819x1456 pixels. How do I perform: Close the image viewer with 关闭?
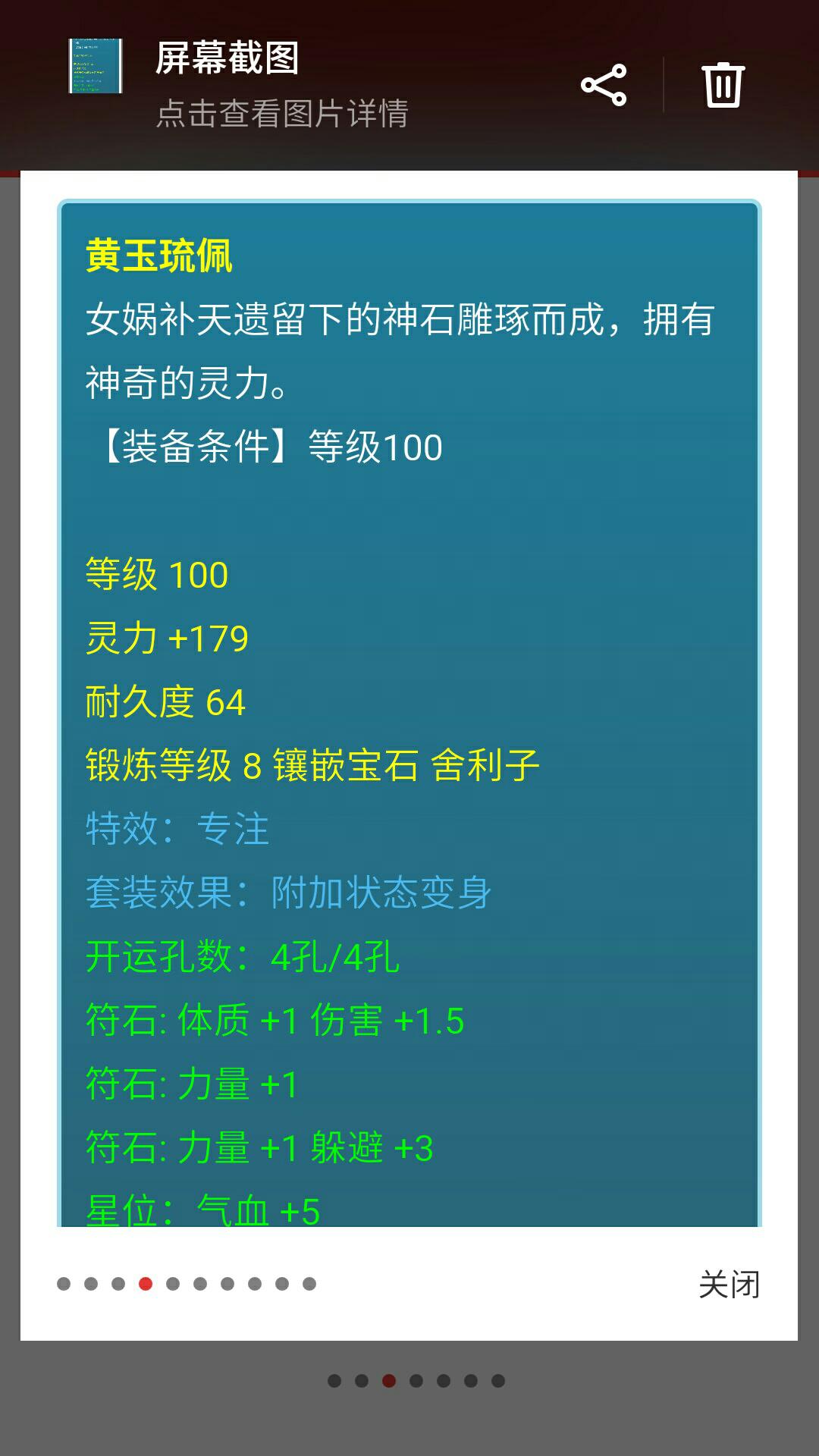click(729, 1285)
